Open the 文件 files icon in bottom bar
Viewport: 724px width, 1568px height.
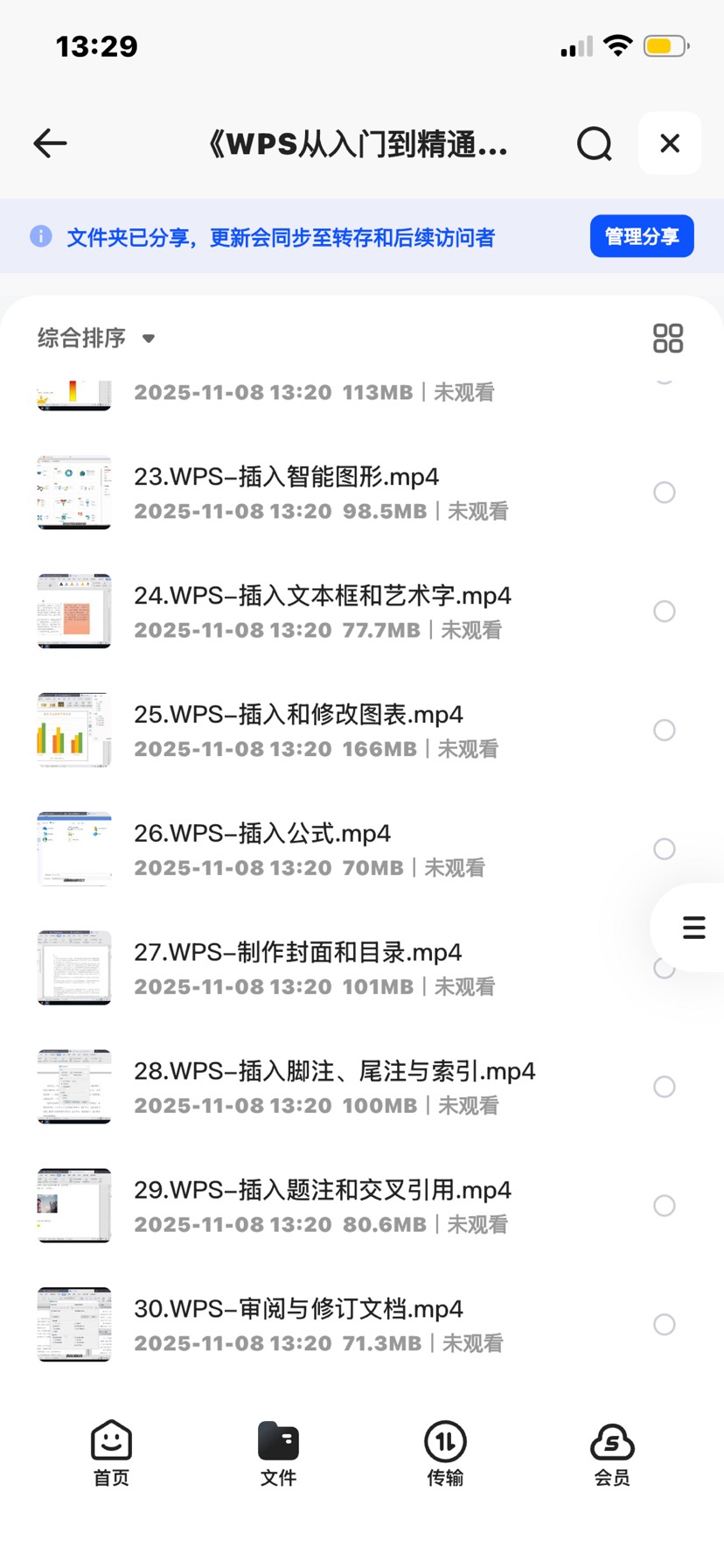(278, 1444)
